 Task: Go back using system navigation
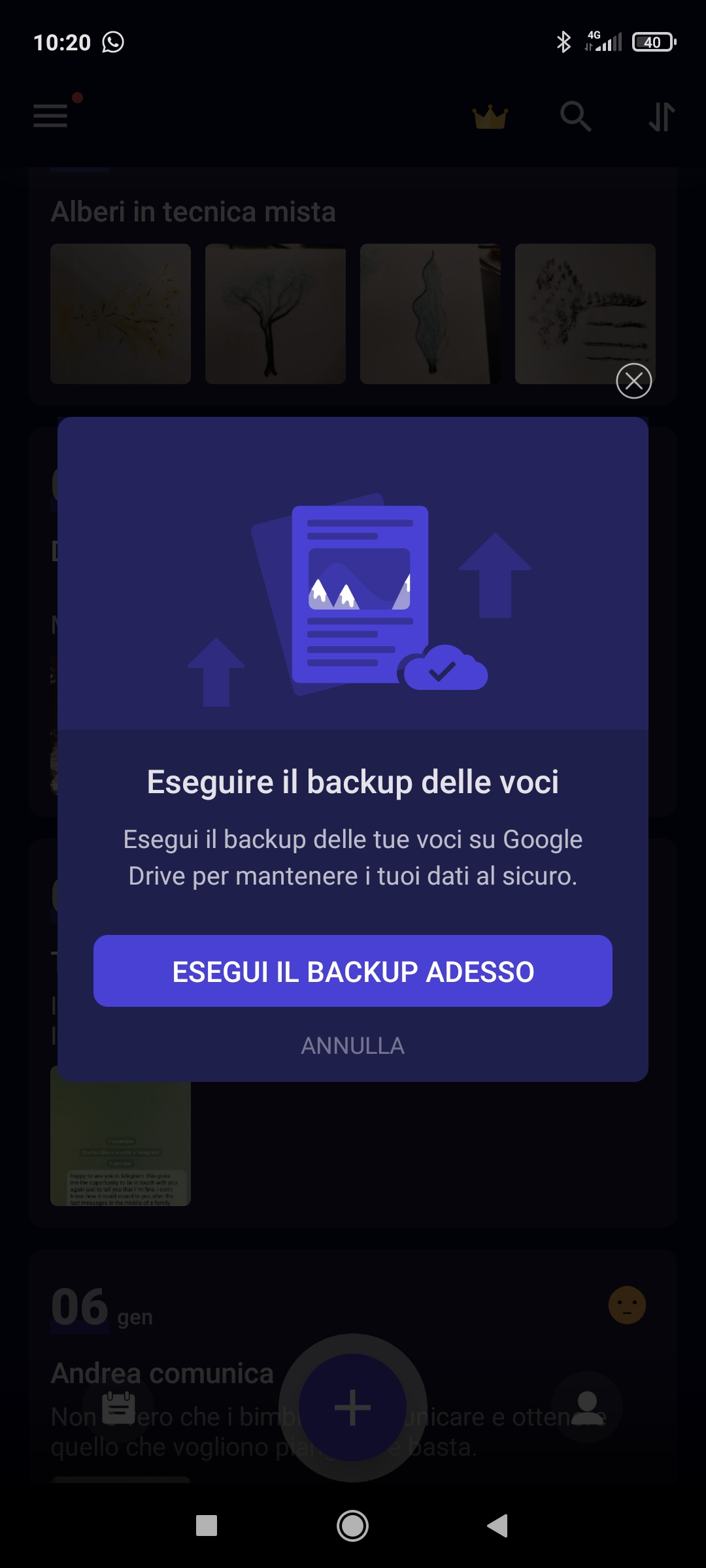(x=497, y=1526)
